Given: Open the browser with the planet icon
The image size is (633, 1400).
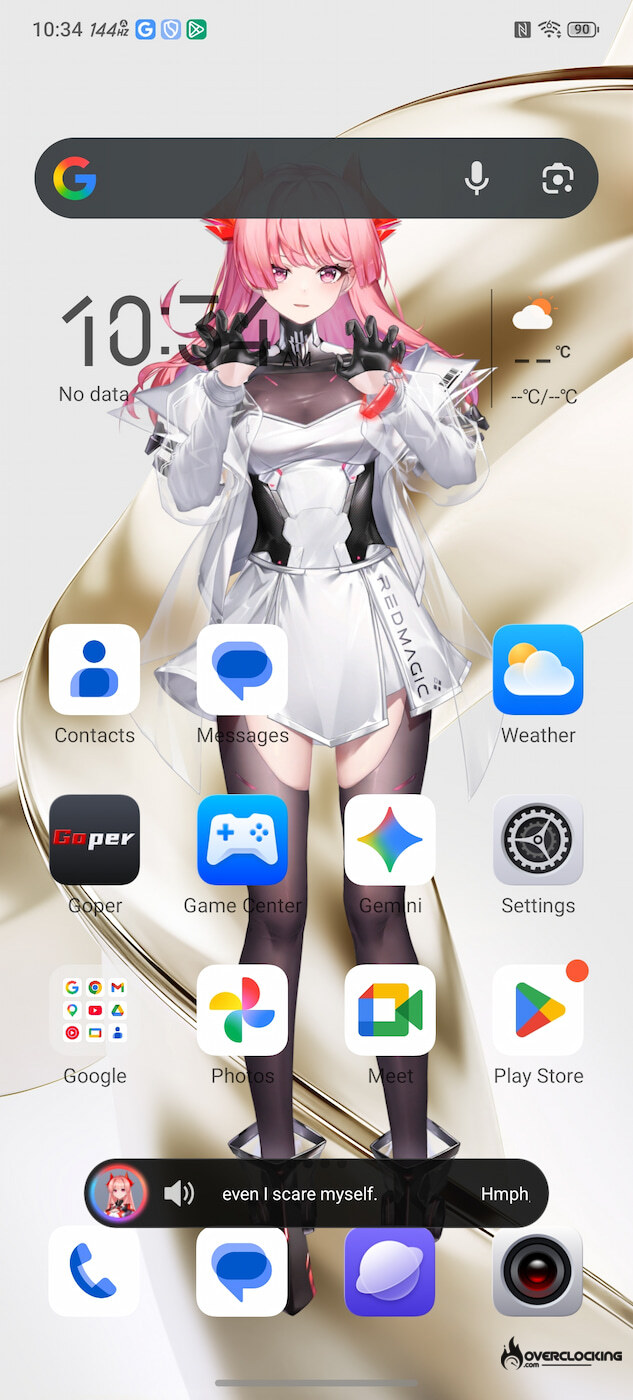Looking at the screenshot, I should coord(390,1271).
